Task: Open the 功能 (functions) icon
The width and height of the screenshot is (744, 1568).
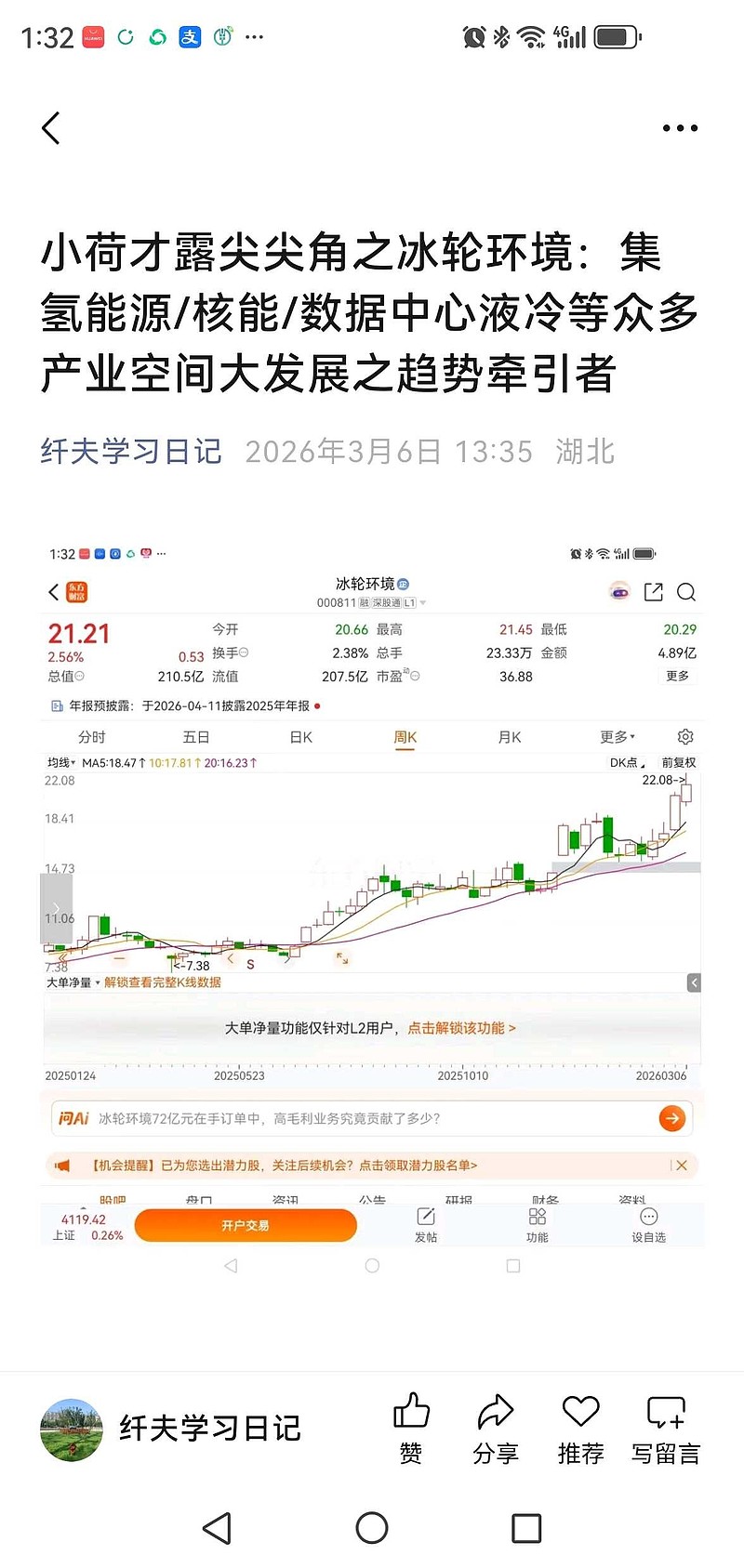Action: 537,1218
